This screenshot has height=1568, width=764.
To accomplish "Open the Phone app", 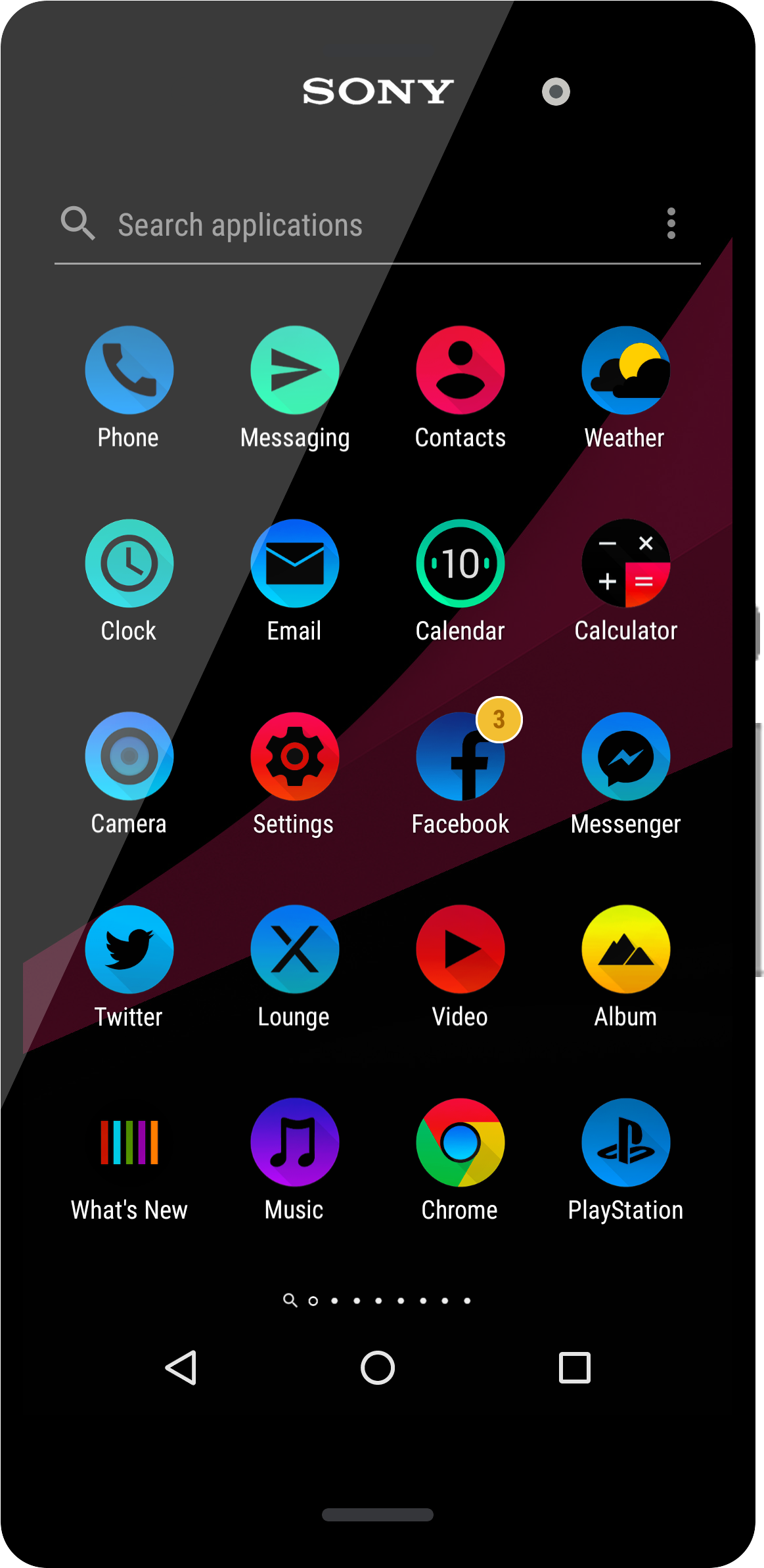I will [x=129, y=371].
